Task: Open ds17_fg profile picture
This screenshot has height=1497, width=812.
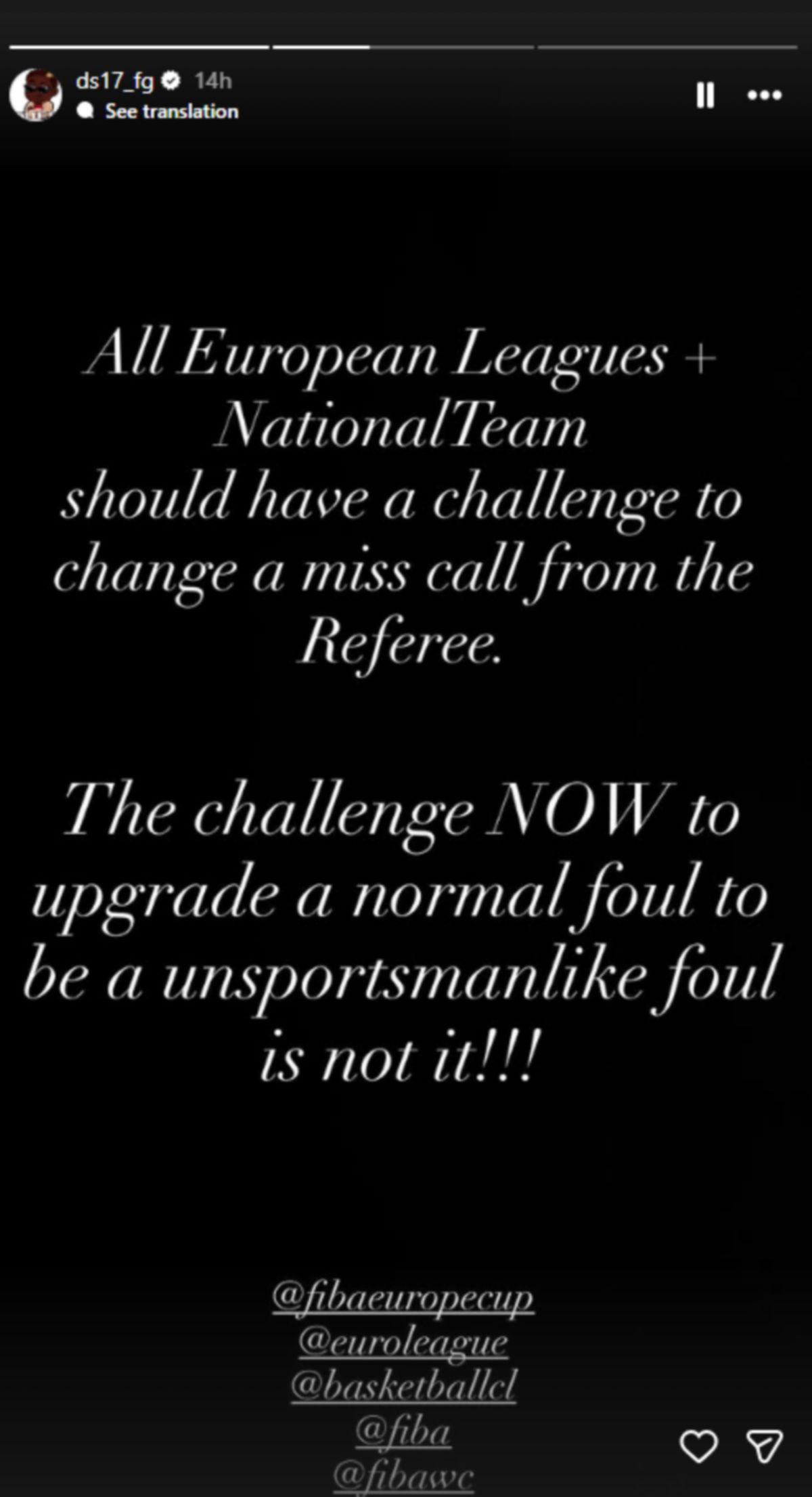Action: (35, 95)
